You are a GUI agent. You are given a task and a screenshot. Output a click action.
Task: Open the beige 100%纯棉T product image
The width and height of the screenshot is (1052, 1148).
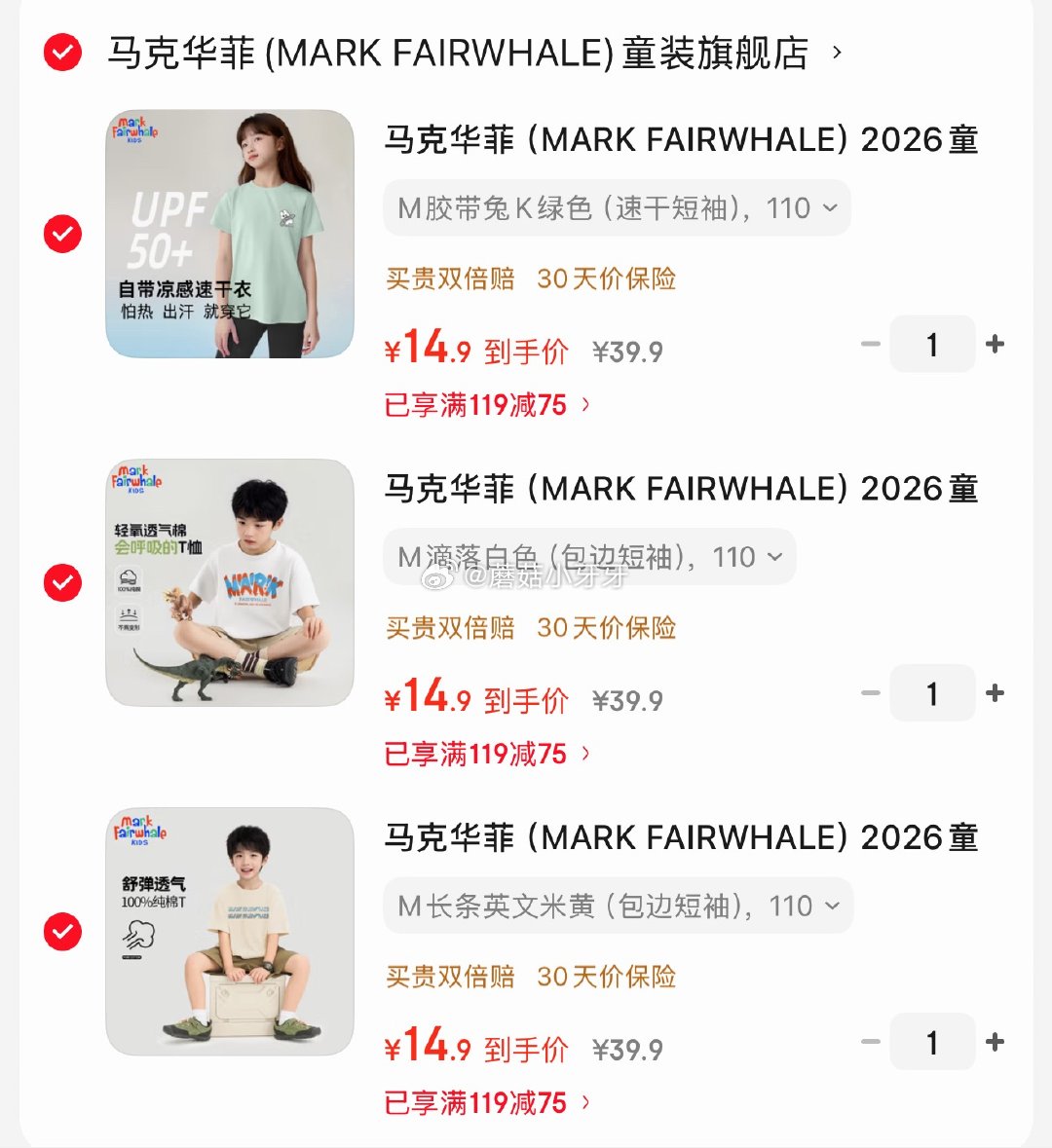pyautogui.click(x=230, y=932)
